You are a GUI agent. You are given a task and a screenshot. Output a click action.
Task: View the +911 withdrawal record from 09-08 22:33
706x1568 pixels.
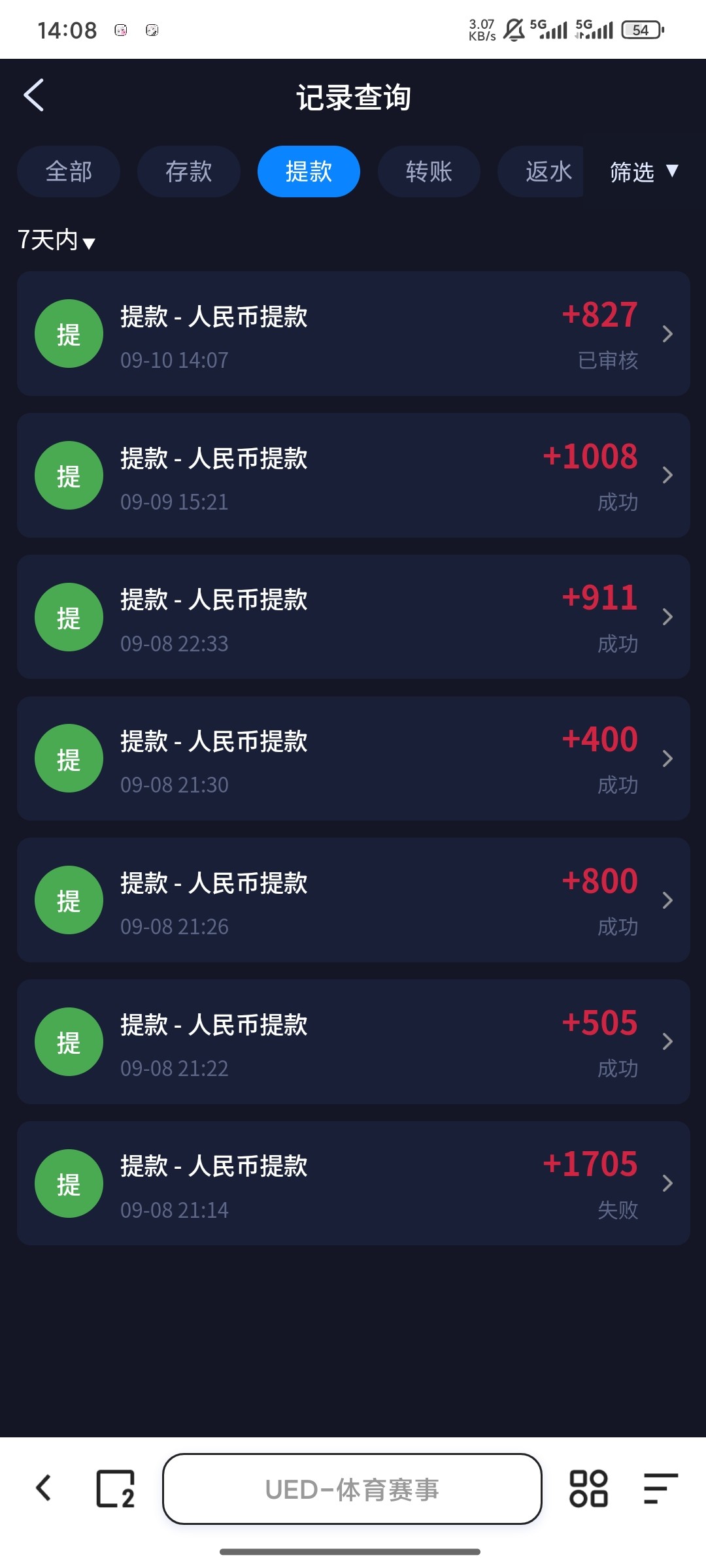[x=353, y=617]
